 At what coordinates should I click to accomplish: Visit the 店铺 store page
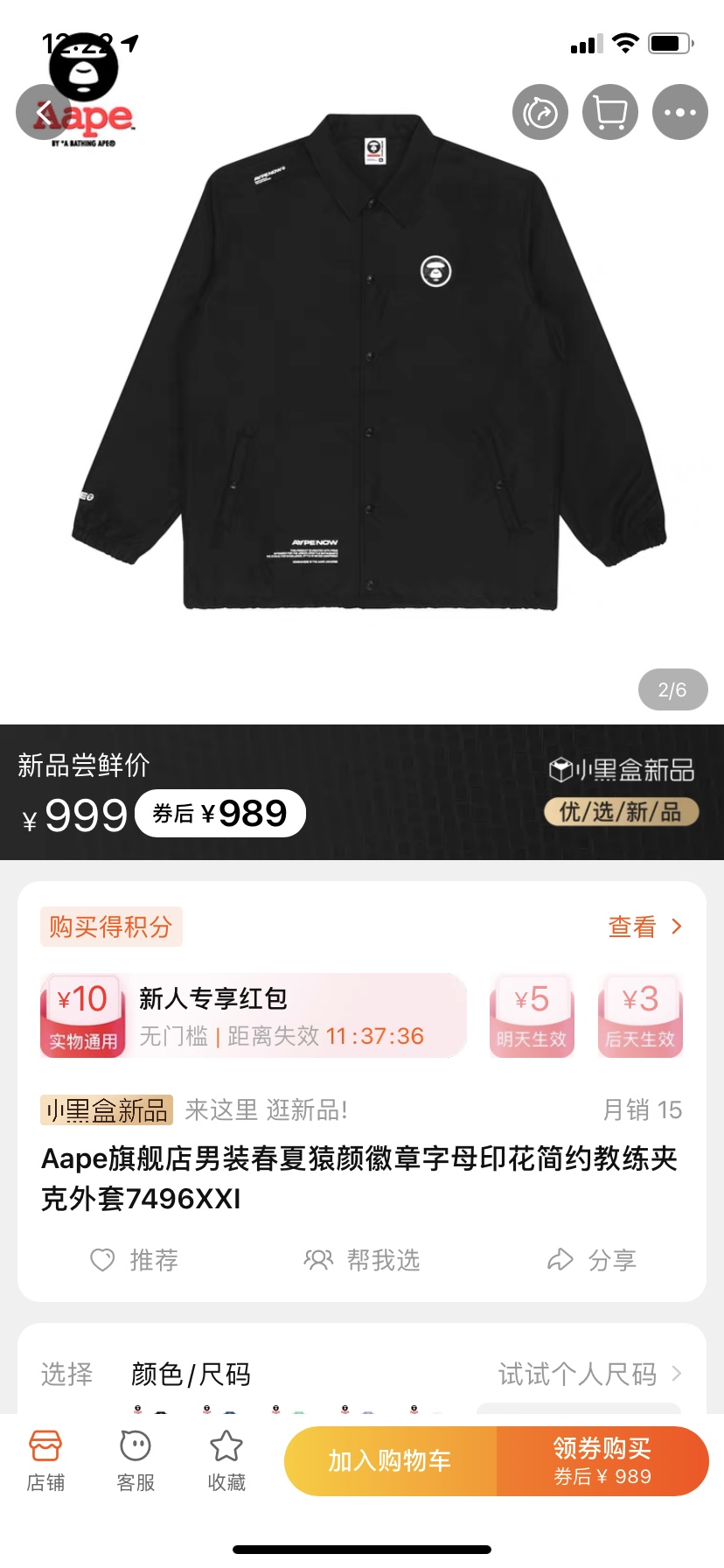click(x=45, y=1460)
